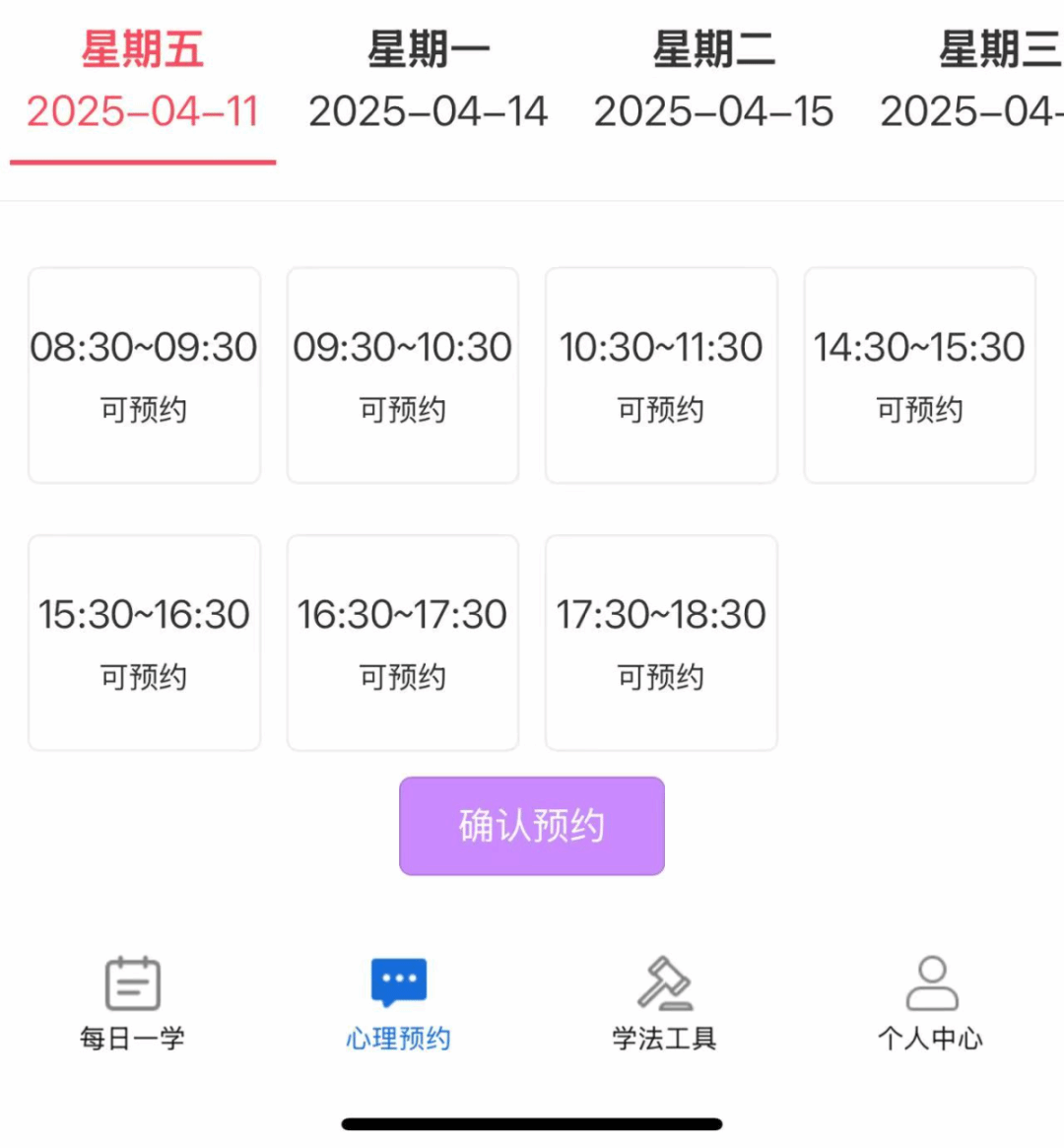This screenshot has height=1148, width=1064.
Task: Go to the 学法工具 tab
Action: pos(664,1002)
